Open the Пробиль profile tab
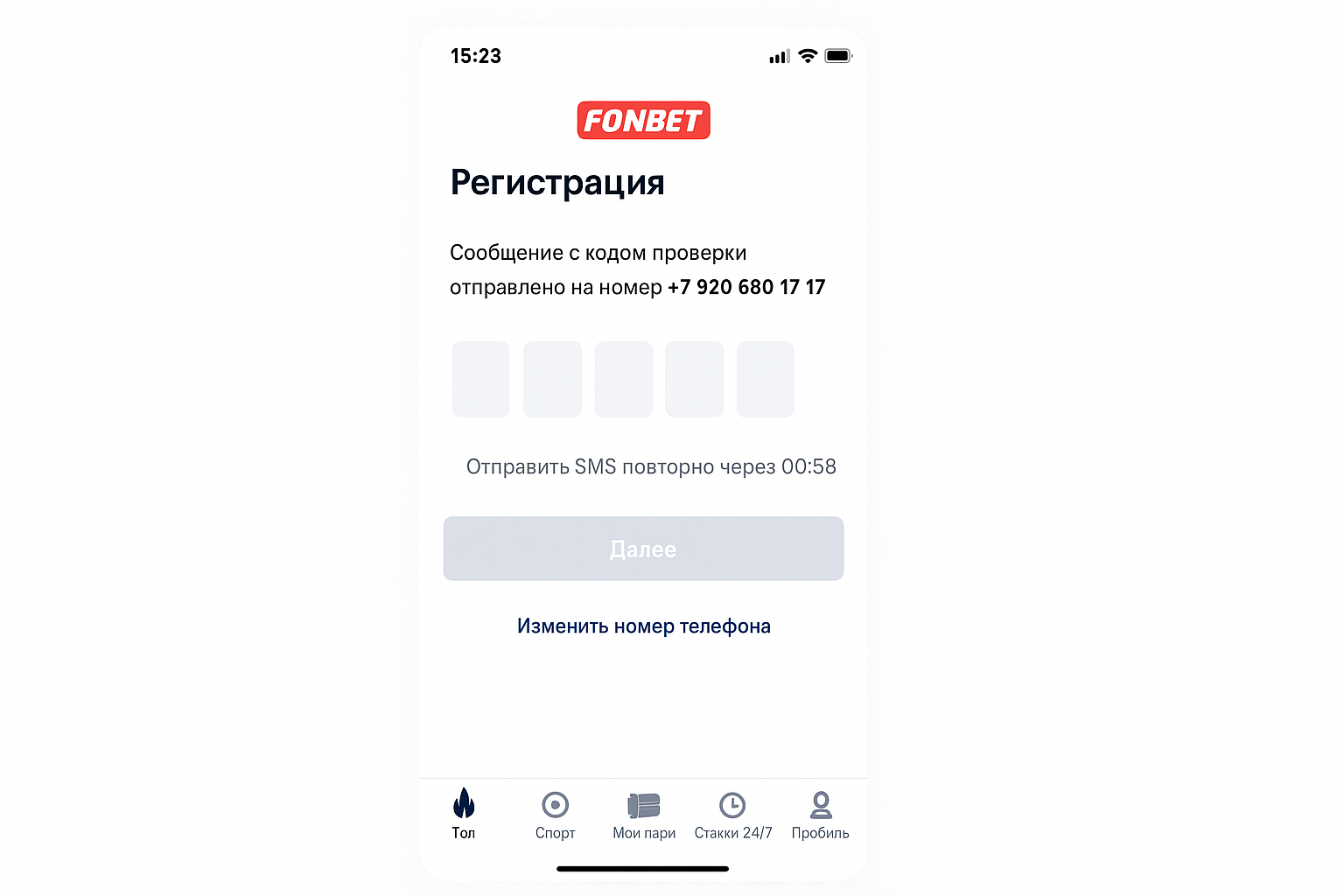Image resolution: width=1344 pixels, height=896 pixels. click(x=820, y=814)
